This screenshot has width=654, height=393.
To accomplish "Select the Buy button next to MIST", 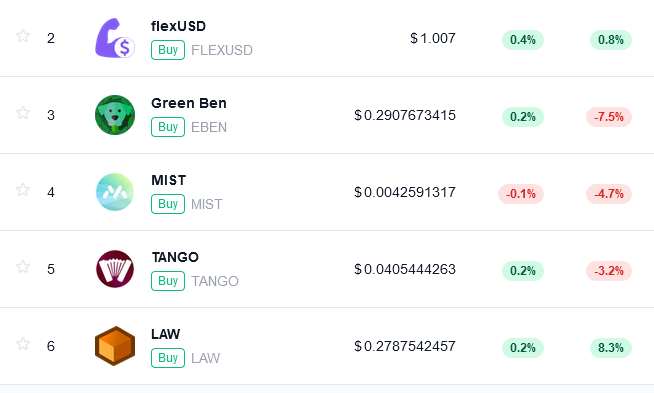I will 168,204.
